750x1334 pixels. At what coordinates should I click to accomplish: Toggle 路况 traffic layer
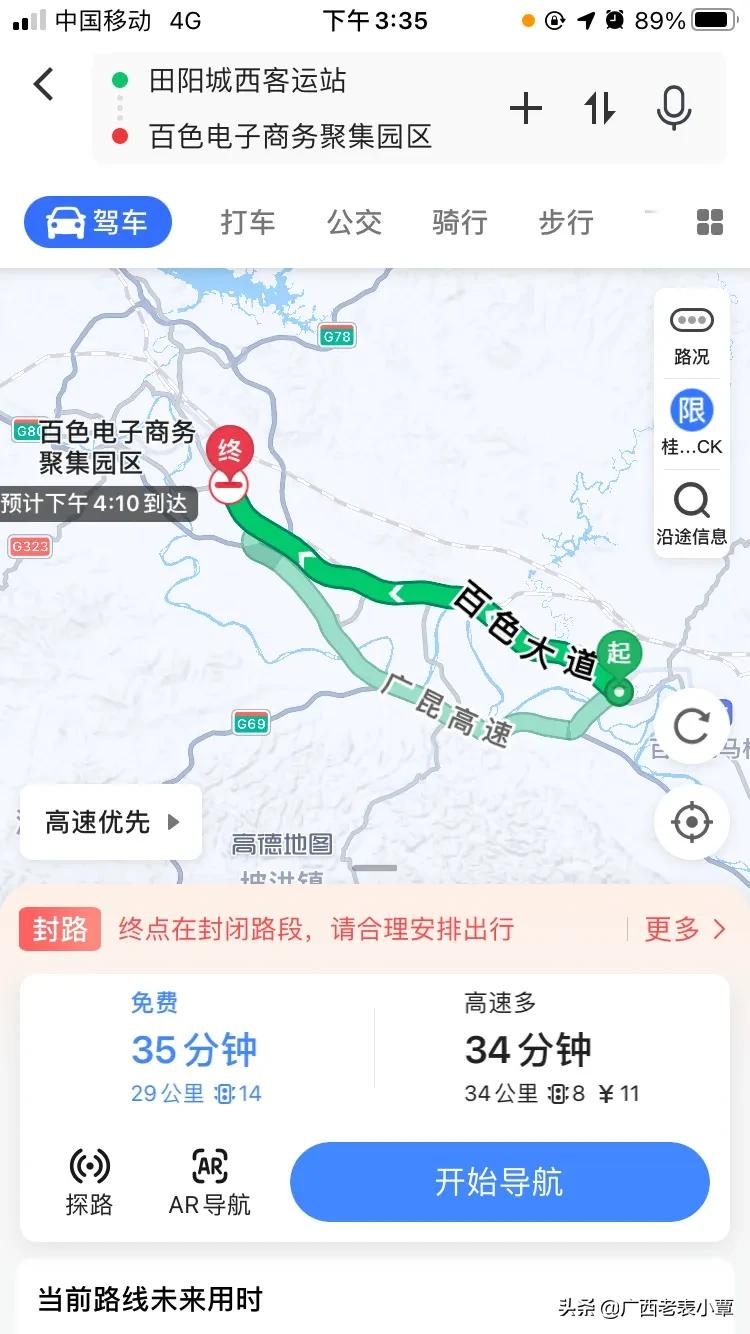coord(692,335)
